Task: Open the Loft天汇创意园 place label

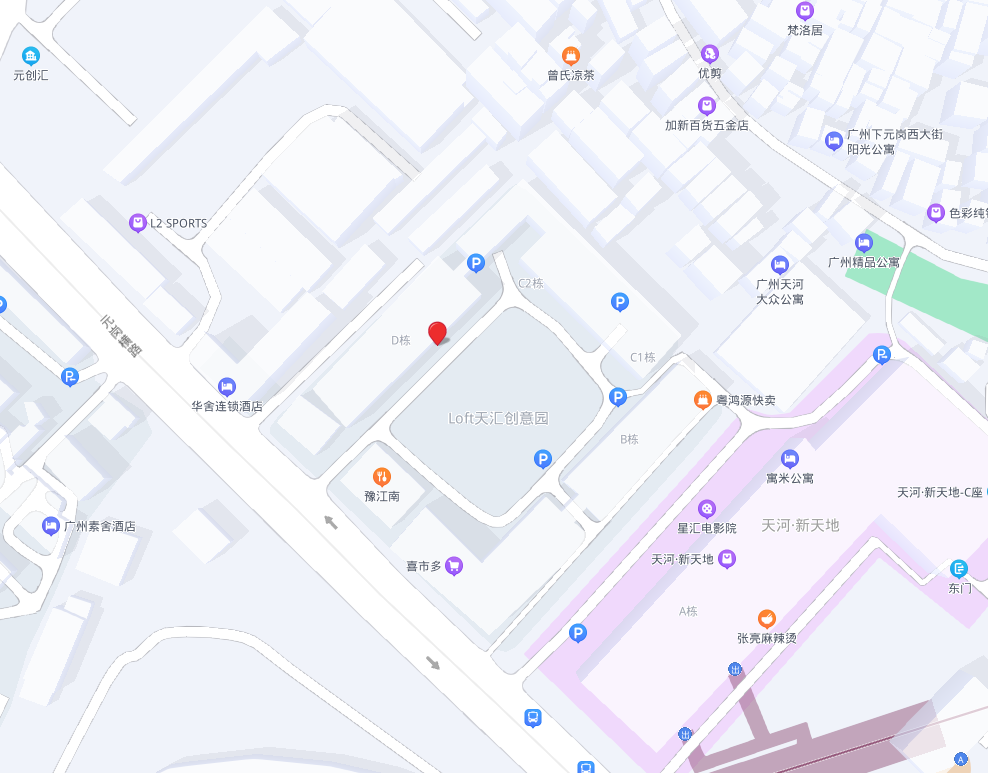Action: coord(498,418)
